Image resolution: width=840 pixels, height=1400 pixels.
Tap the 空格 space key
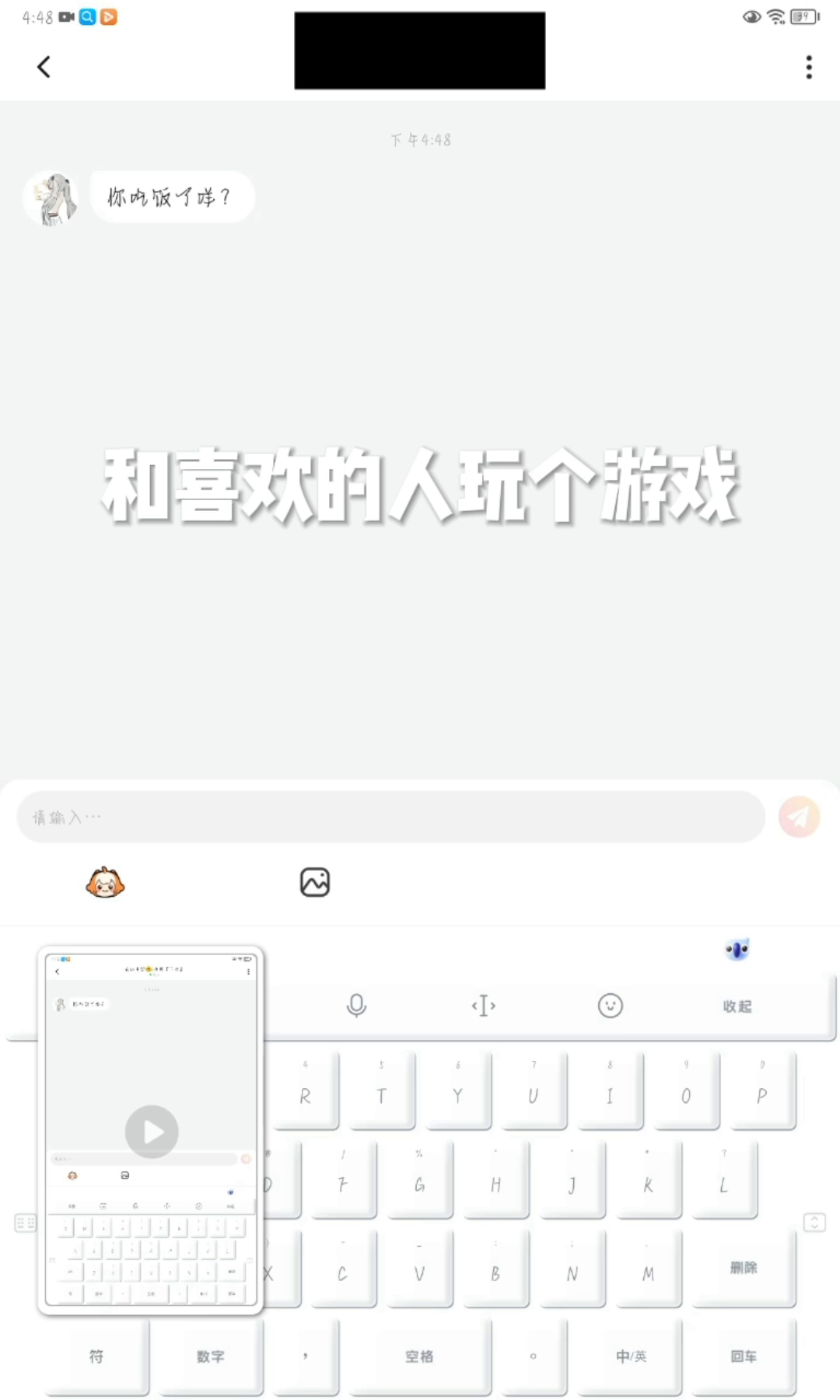pos(419,1356)
